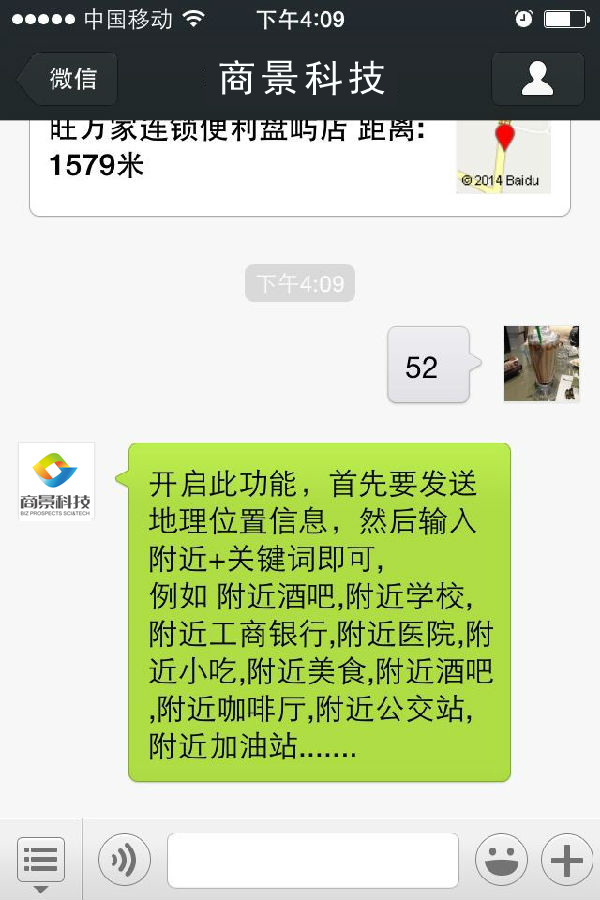600x900 pixels.
Task: Switch to voice message input
Action: coord(124,860)
